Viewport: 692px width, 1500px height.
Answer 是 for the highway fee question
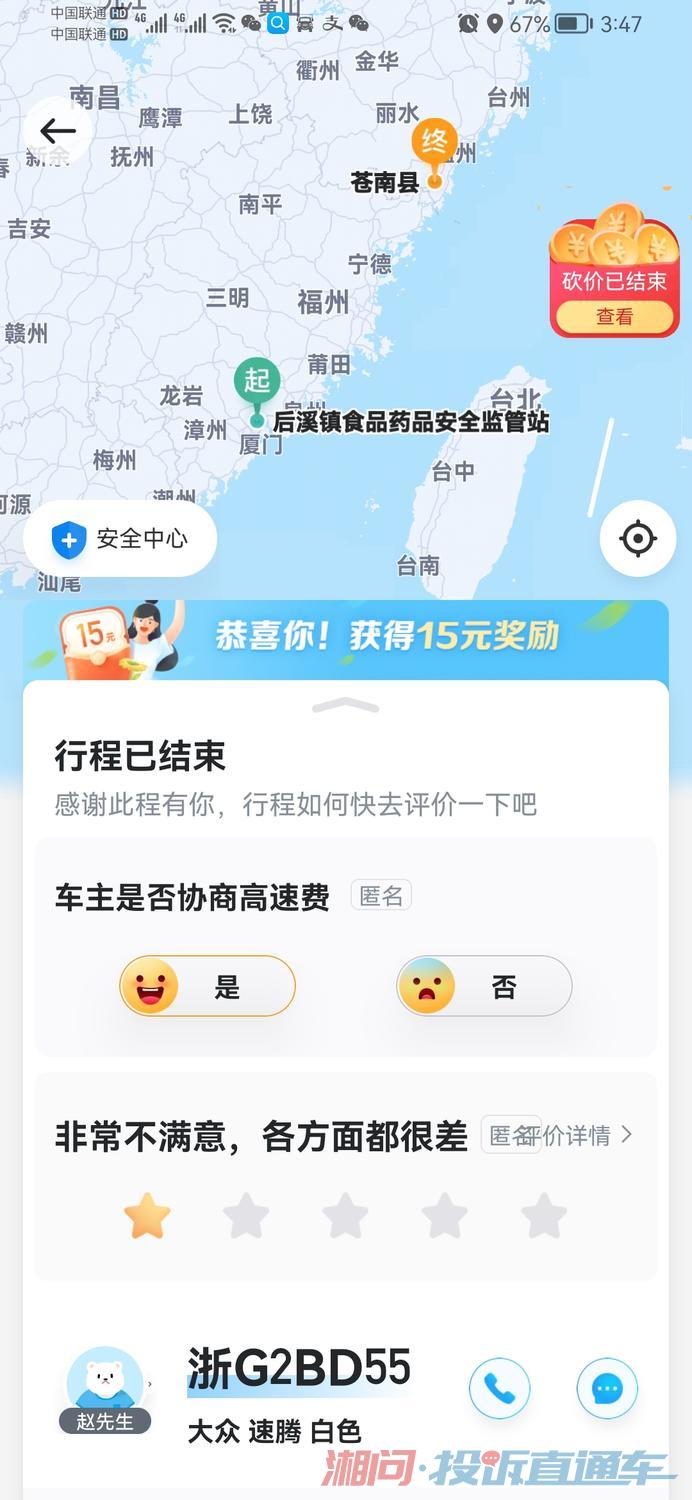208,987
